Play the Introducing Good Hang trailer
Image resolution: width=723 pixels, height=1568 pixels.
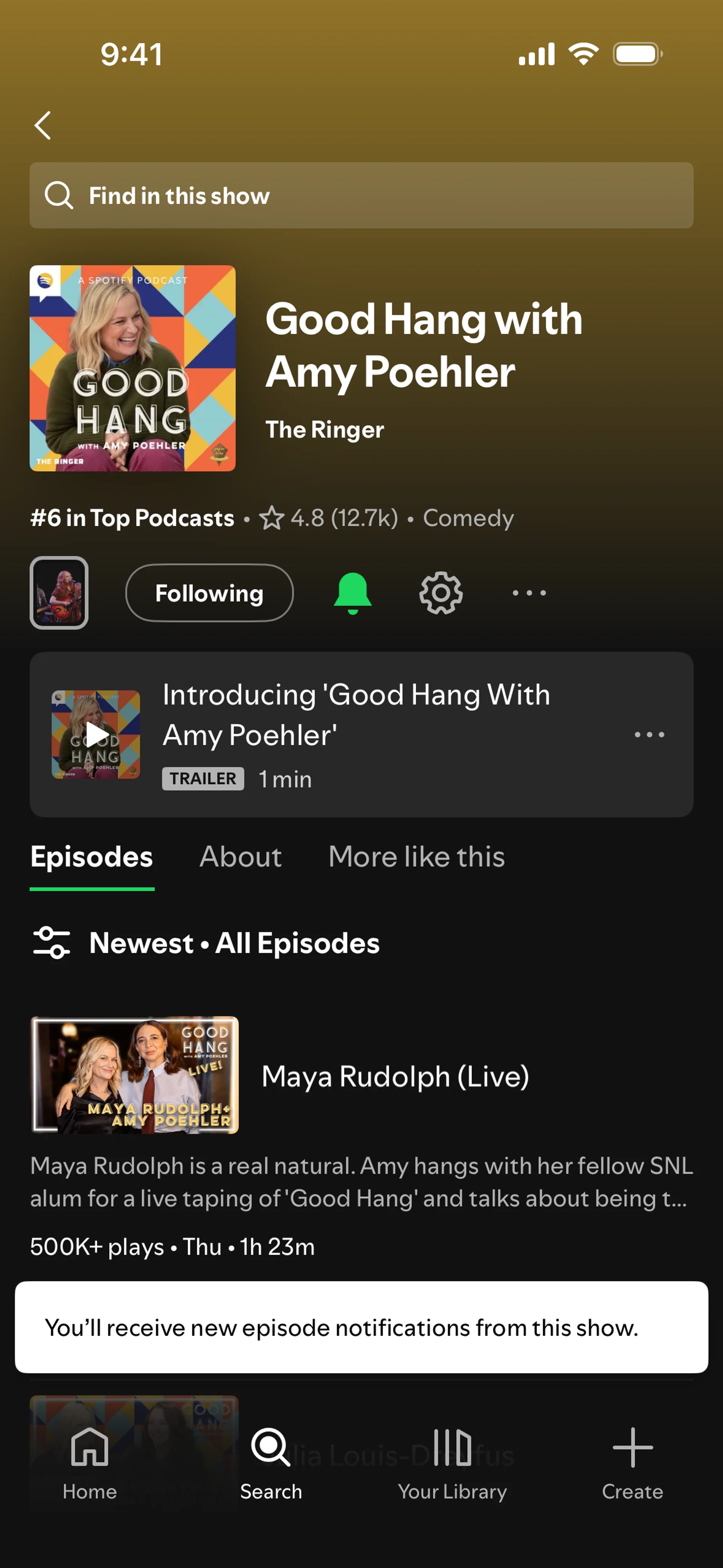point(96,734)
